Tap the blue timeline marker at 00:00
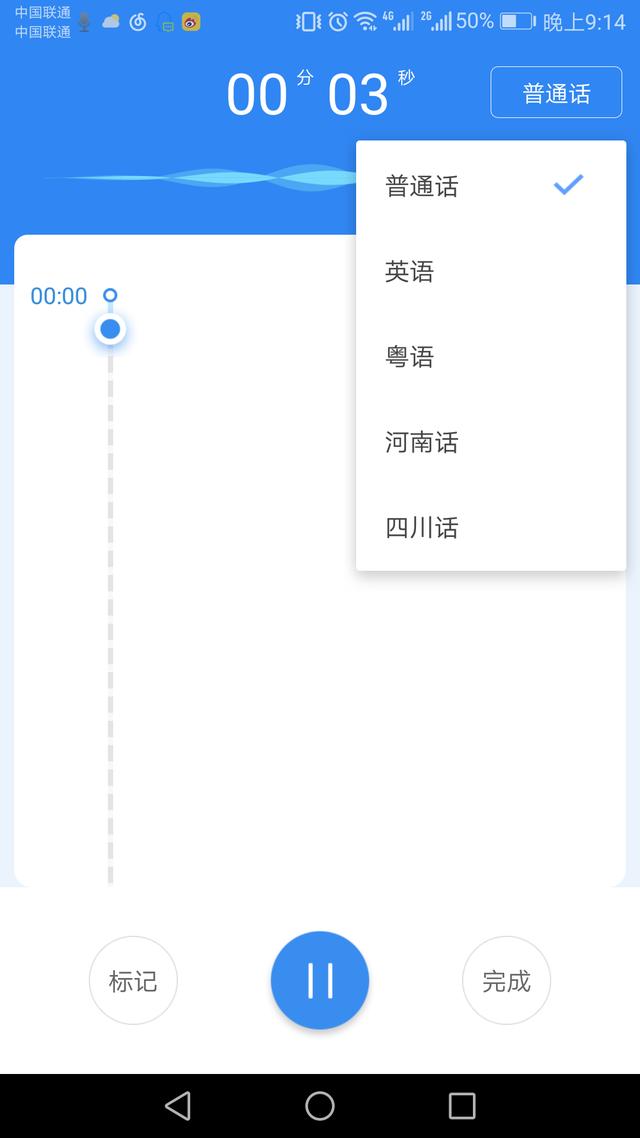640x1138 pixels. (111, 329)
